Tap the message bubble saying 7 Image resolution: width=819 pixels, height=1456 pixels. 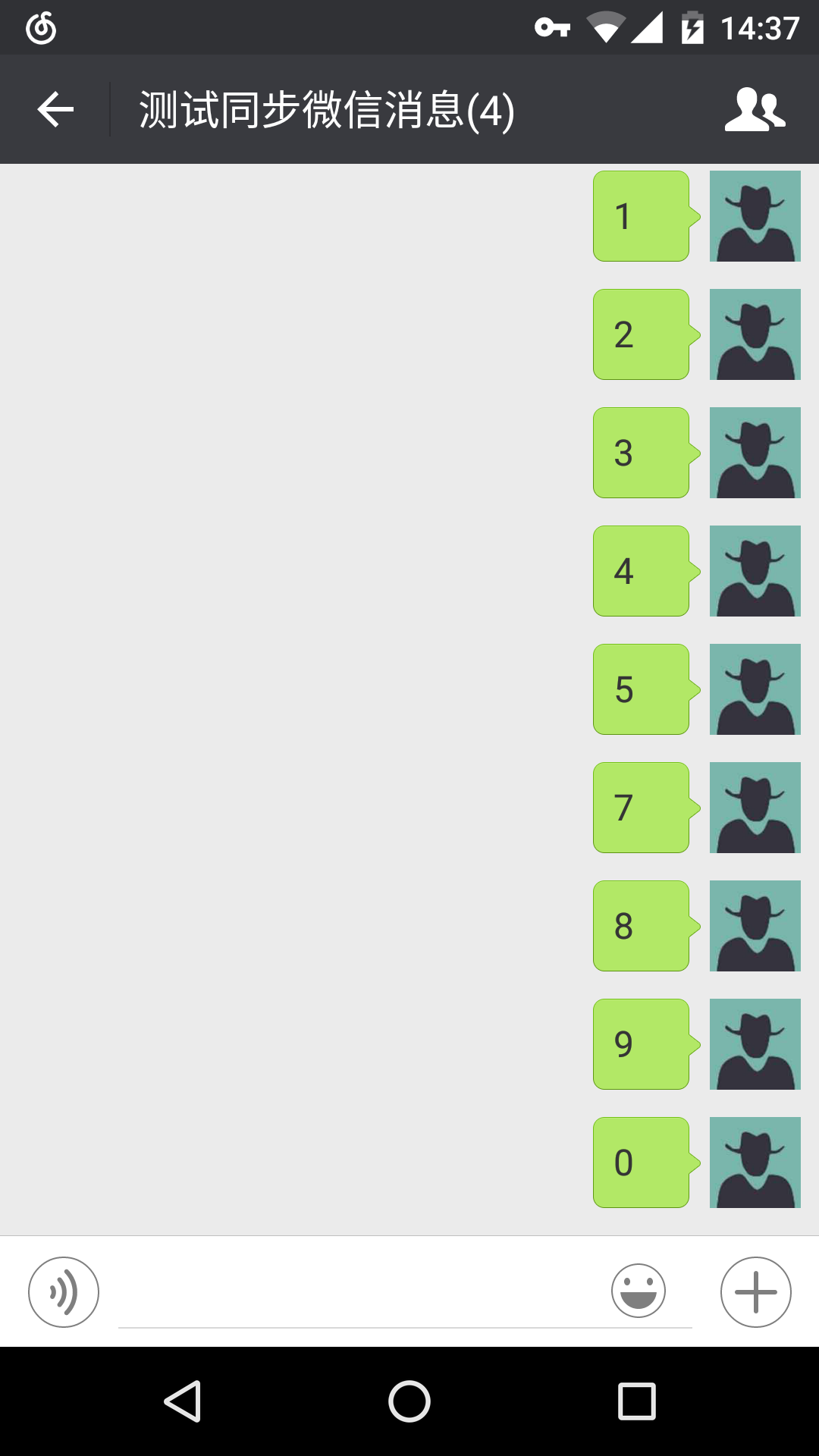coord(641,808)
